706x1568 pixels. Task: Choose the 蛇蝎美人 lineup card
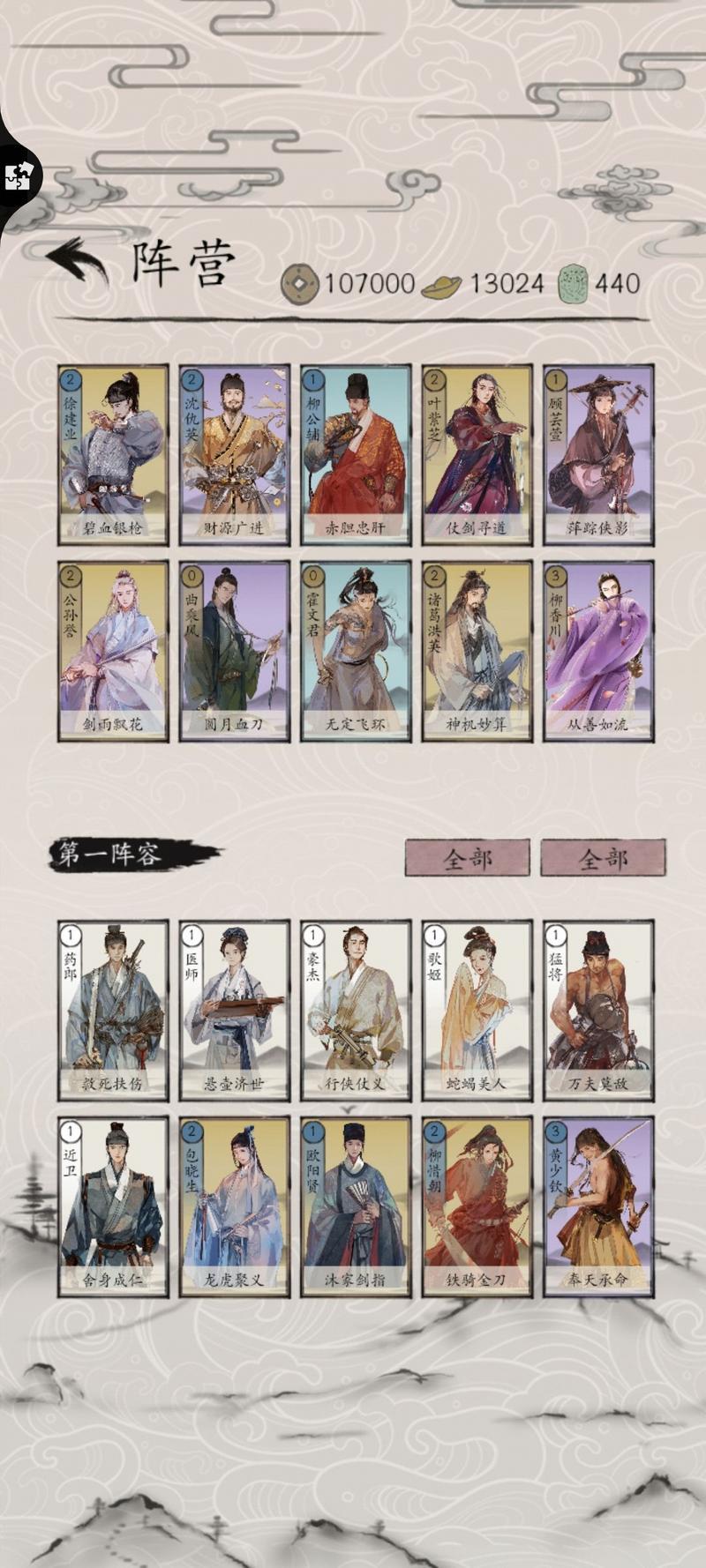(x=477, y=1009)
